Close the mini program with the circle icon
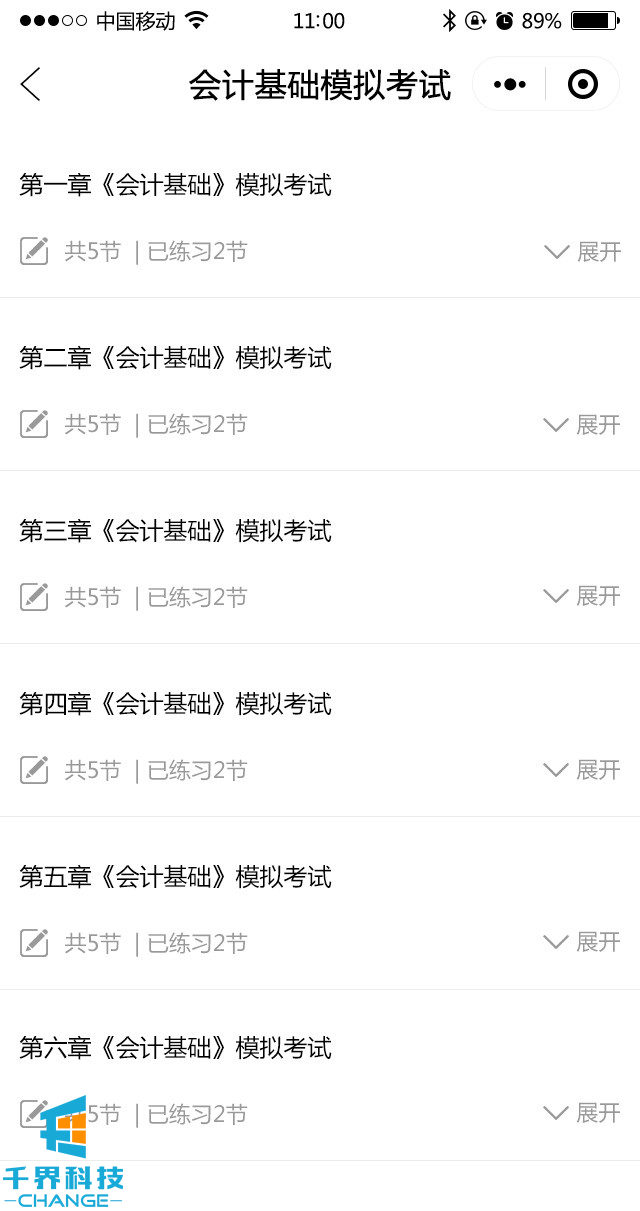Viewport: 640px width, 1211px height. pyautogui.click(x=582, y=85)
